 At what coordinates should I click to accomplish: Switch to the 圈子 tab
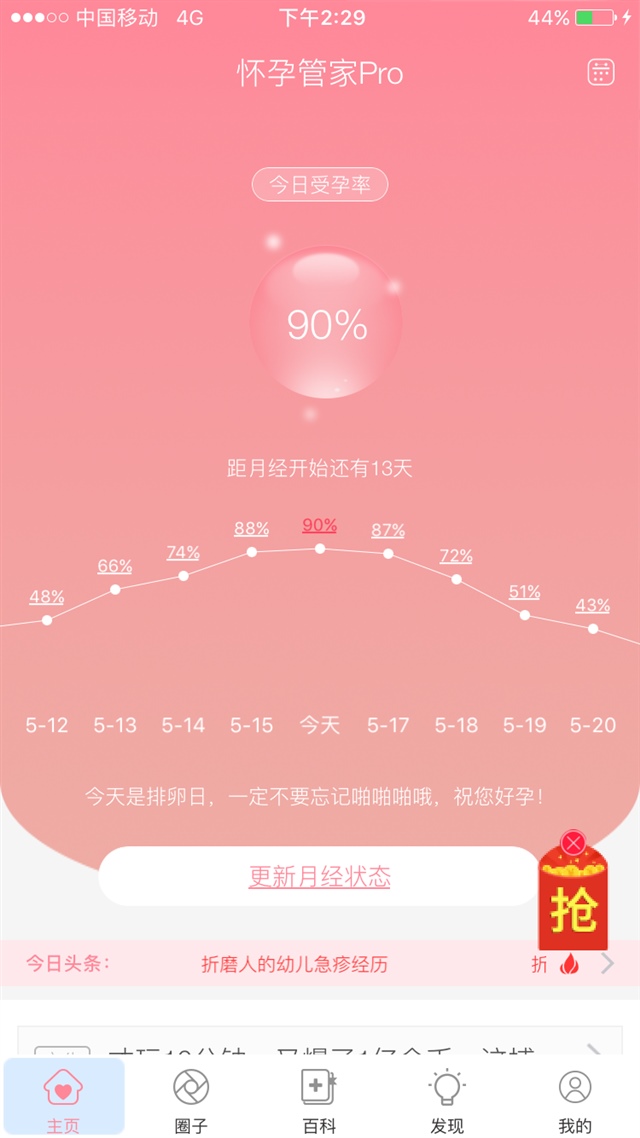(191, 1098)
